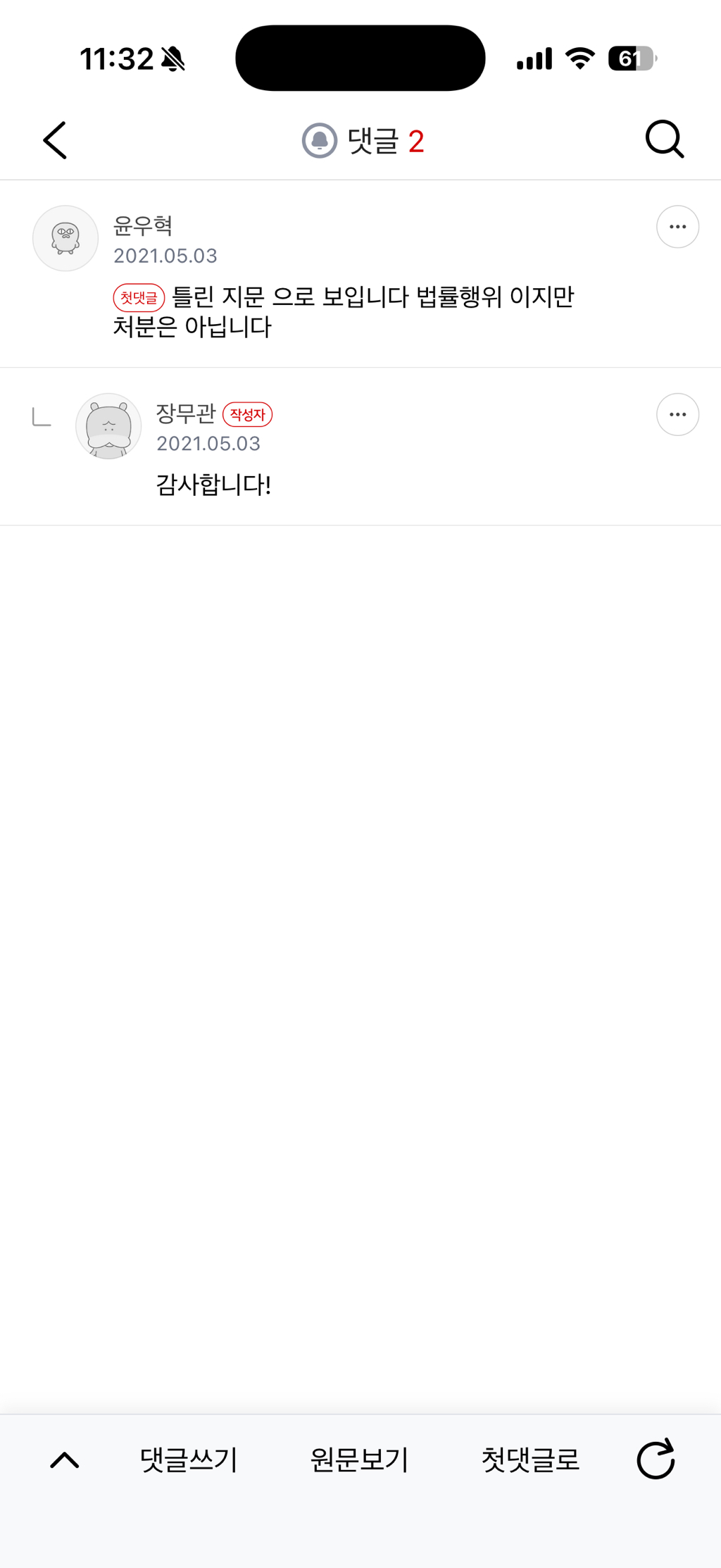Screen dimensions: 721x1568
Task: Open the comment notification bell icon
Action: click(320, 140)
